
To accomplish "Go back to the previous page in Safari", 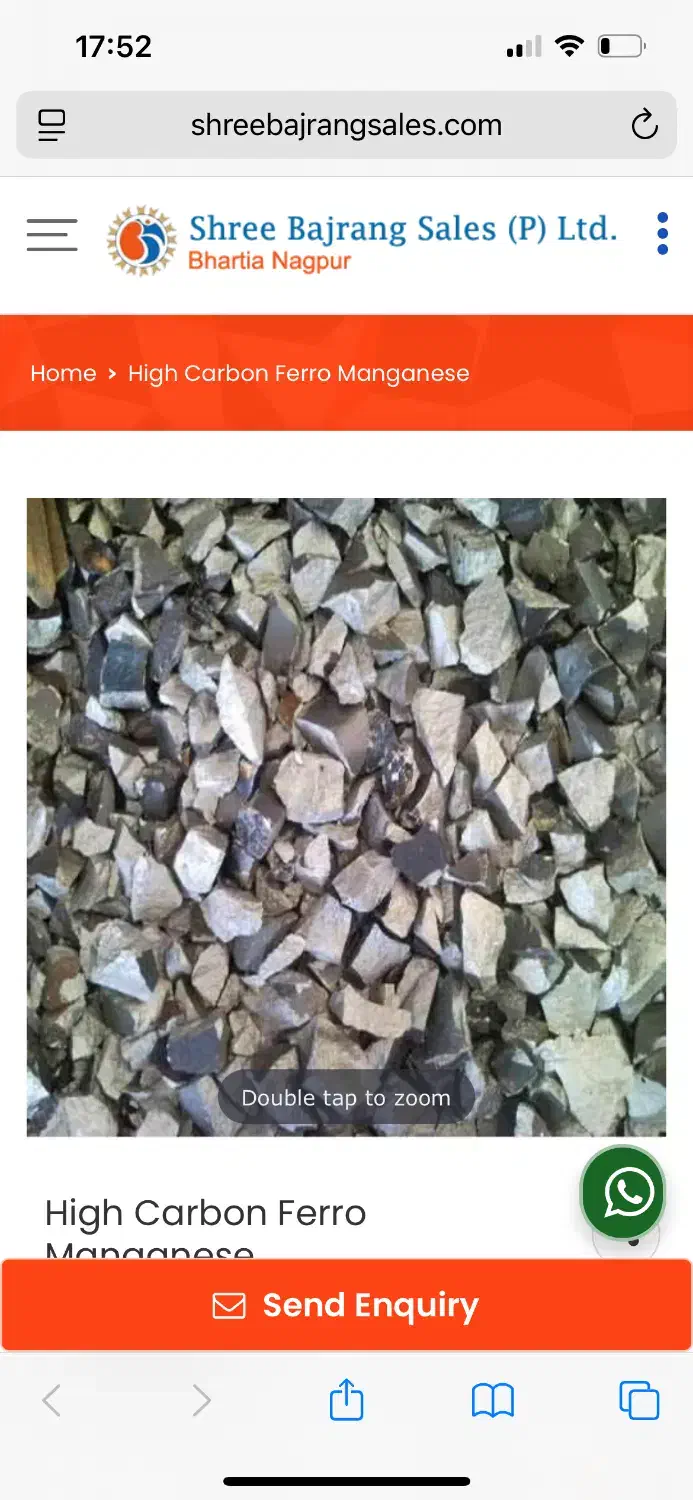I will coord(52,1400).
